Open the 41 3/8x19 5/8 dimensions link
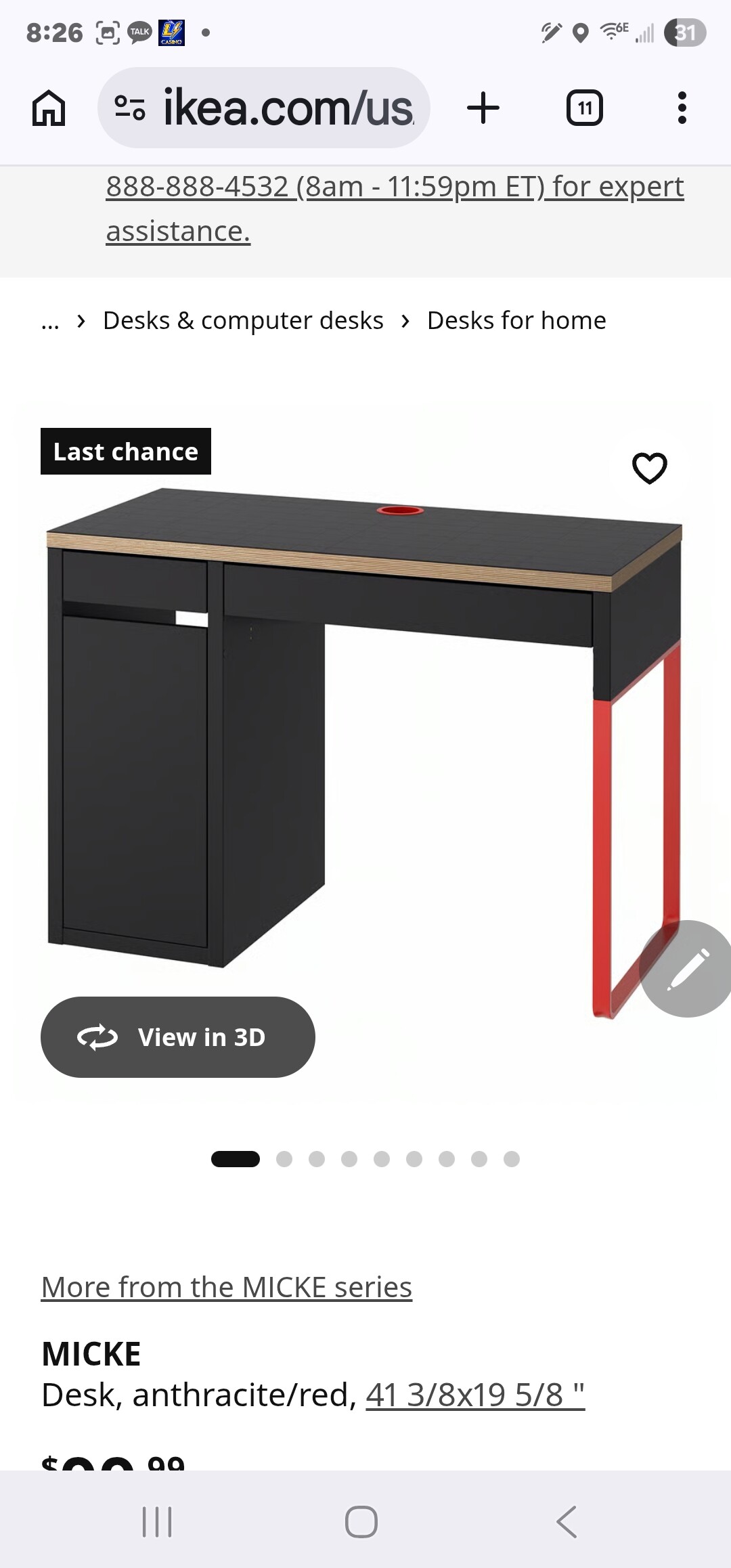The image size is (731, 1568). 475,1395
